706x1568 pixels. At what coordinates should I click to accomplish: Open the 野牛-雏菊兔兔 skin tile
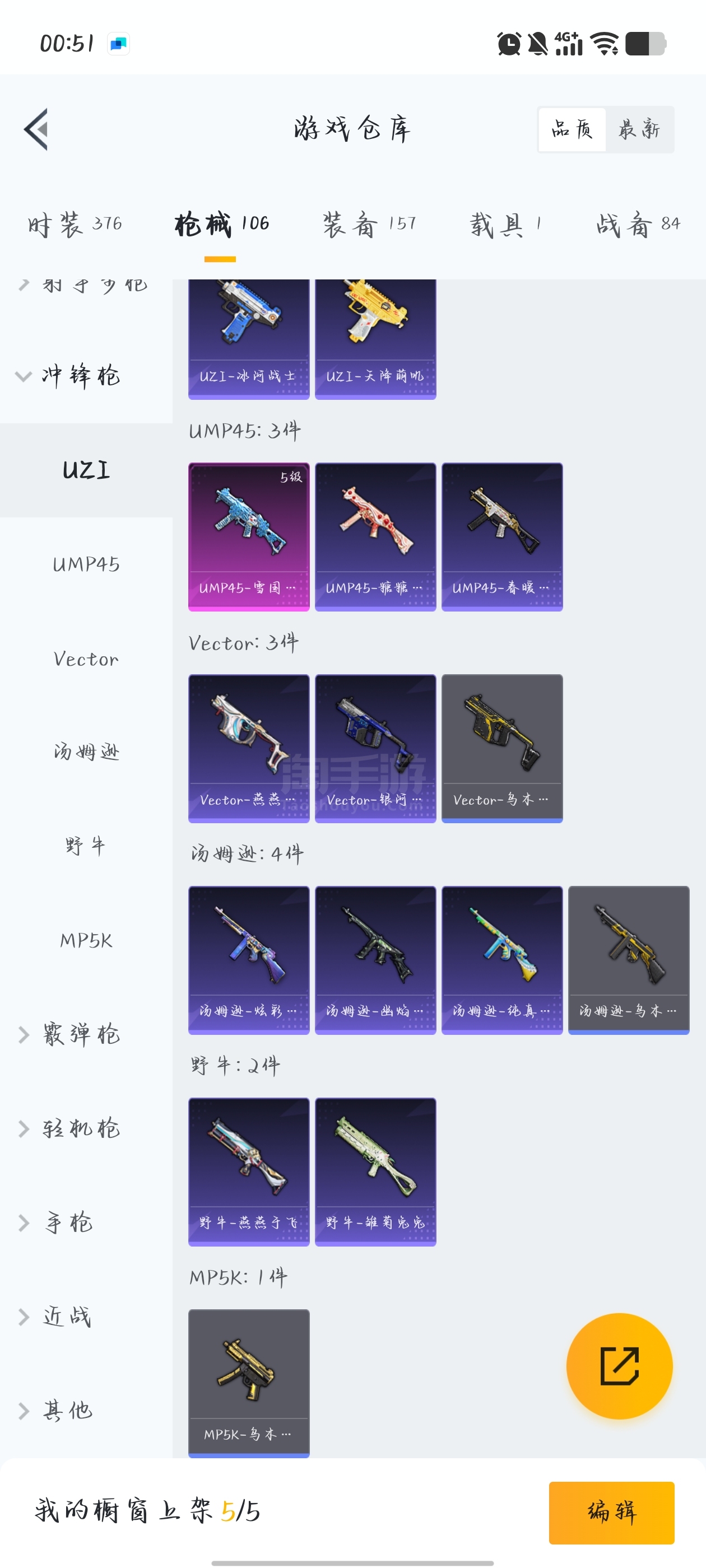[x=375, y=1172]
